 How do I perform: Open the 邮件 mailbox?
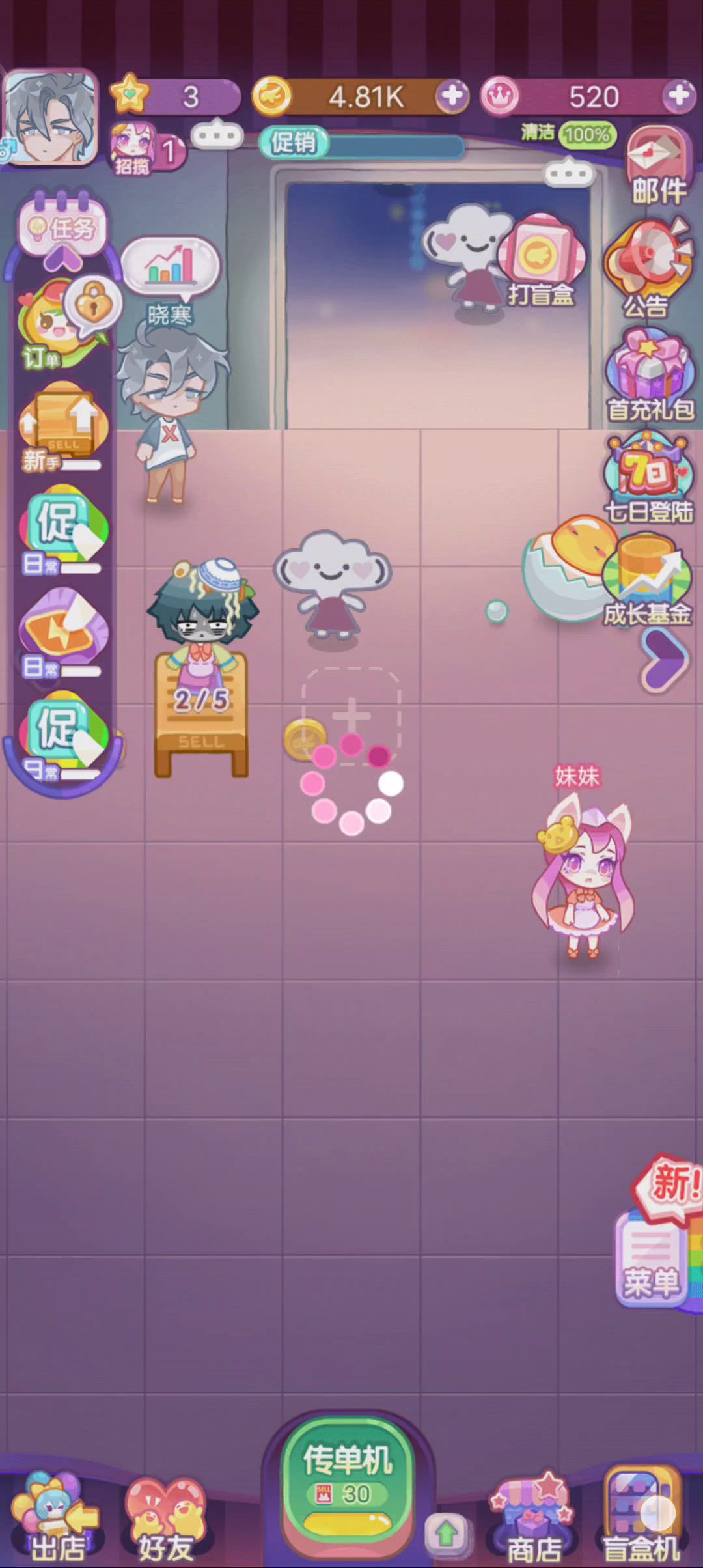click(657, 166)
